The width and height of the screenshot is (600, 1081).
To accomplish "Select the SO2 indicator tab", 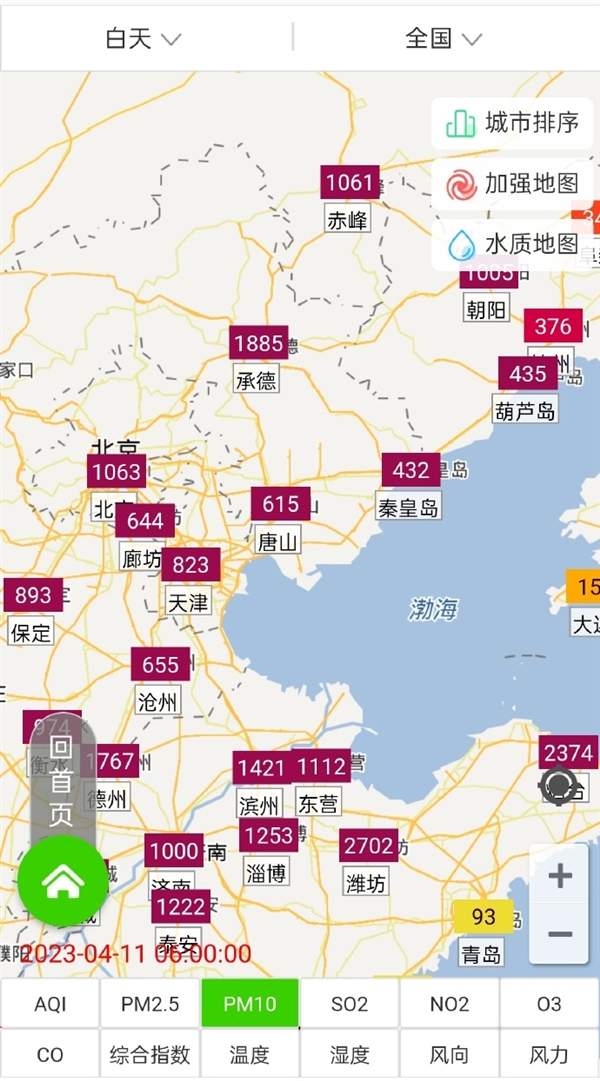I will click(349, 1004).
